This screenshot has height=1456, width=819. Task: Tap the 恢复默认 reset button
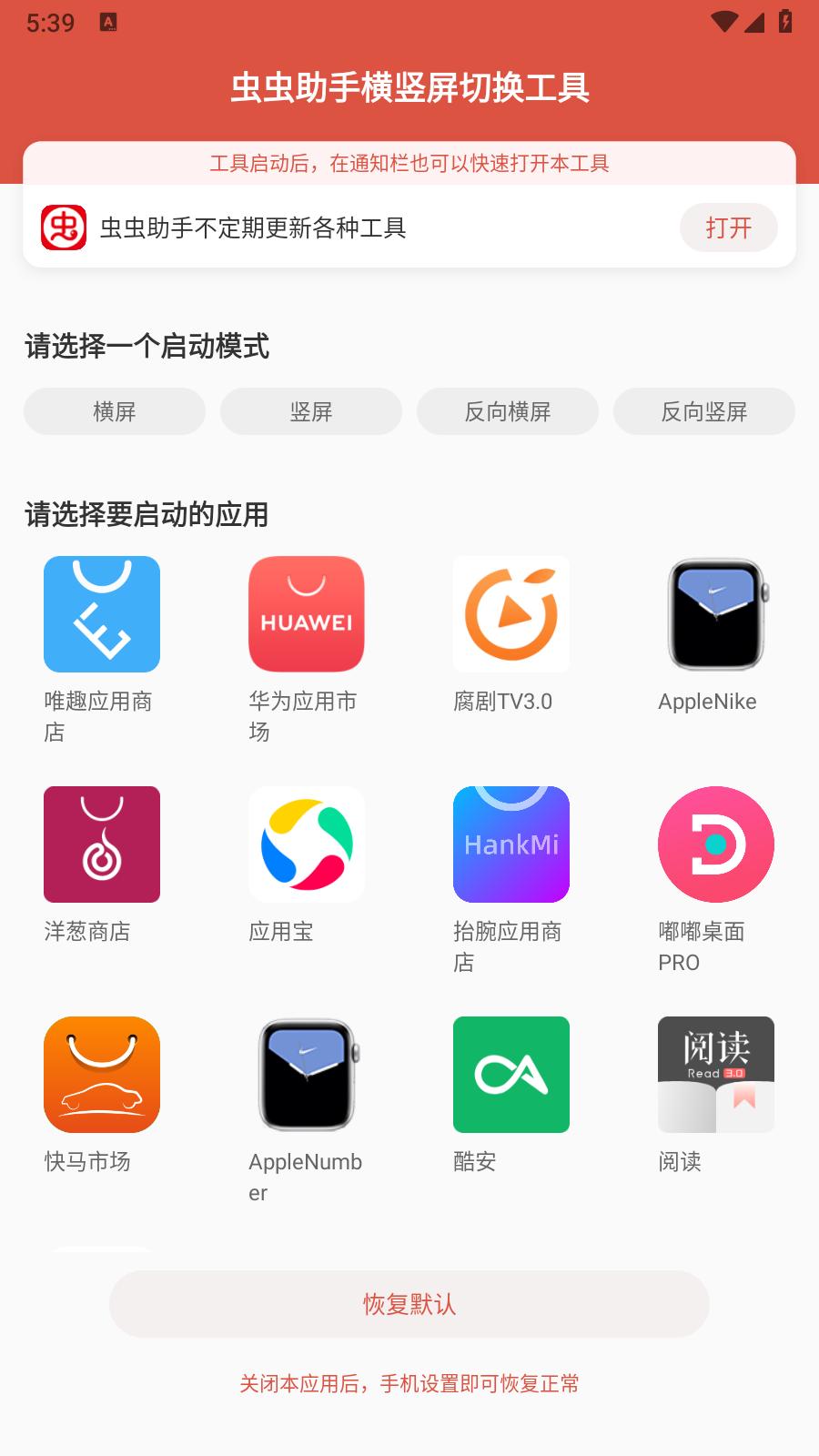pyautogui.click(x=409, y=1304)
